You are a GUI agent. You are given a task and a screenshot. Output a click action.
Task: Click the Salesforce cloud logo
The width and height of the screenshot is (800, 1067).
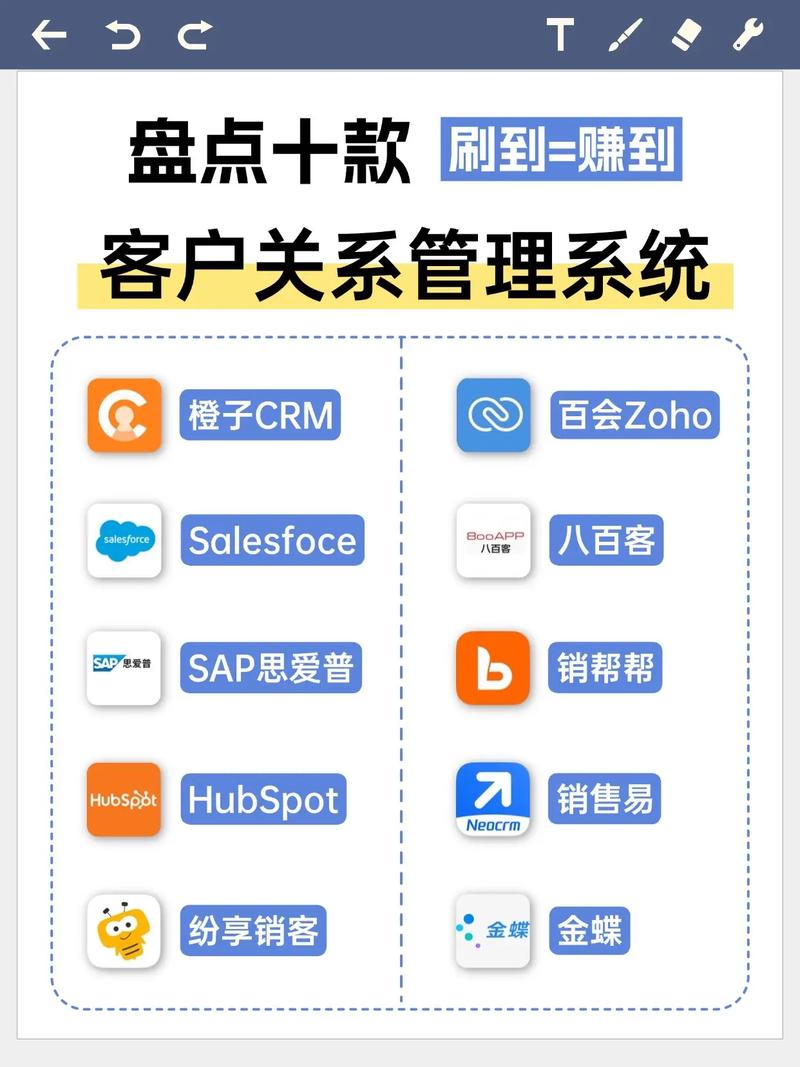coord(123,541)
